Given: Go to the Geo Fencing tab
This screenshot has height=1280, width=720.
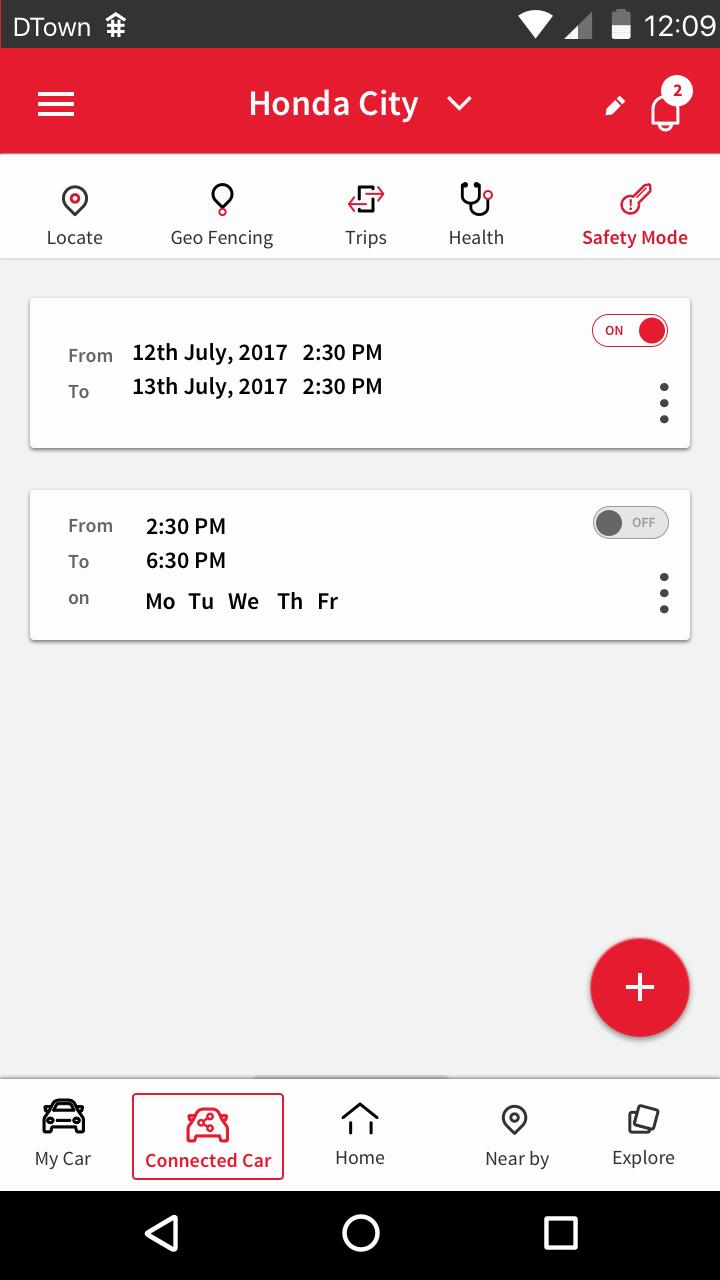Looking at the screenshot, I should (222, 215).
